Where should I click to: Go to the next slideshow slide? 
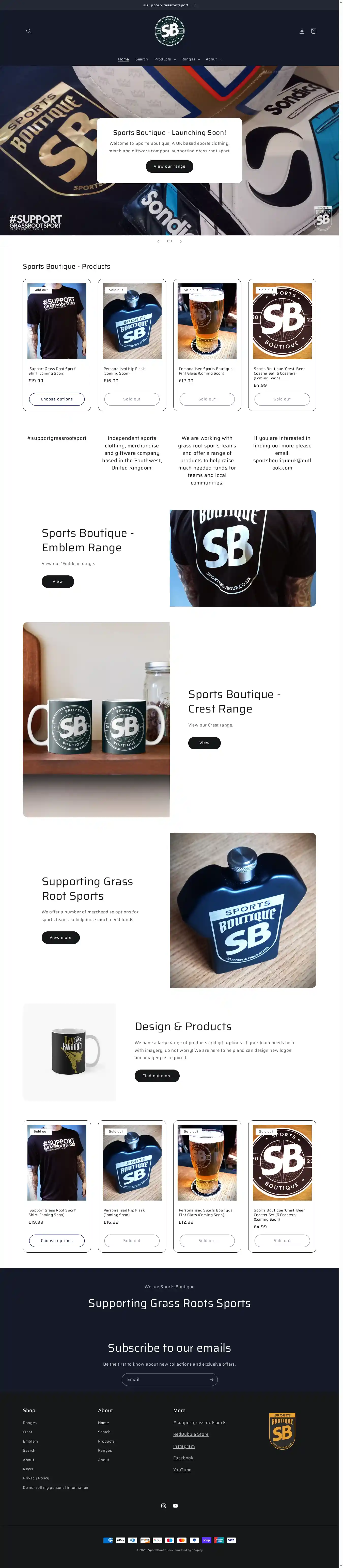coord(181,241)
